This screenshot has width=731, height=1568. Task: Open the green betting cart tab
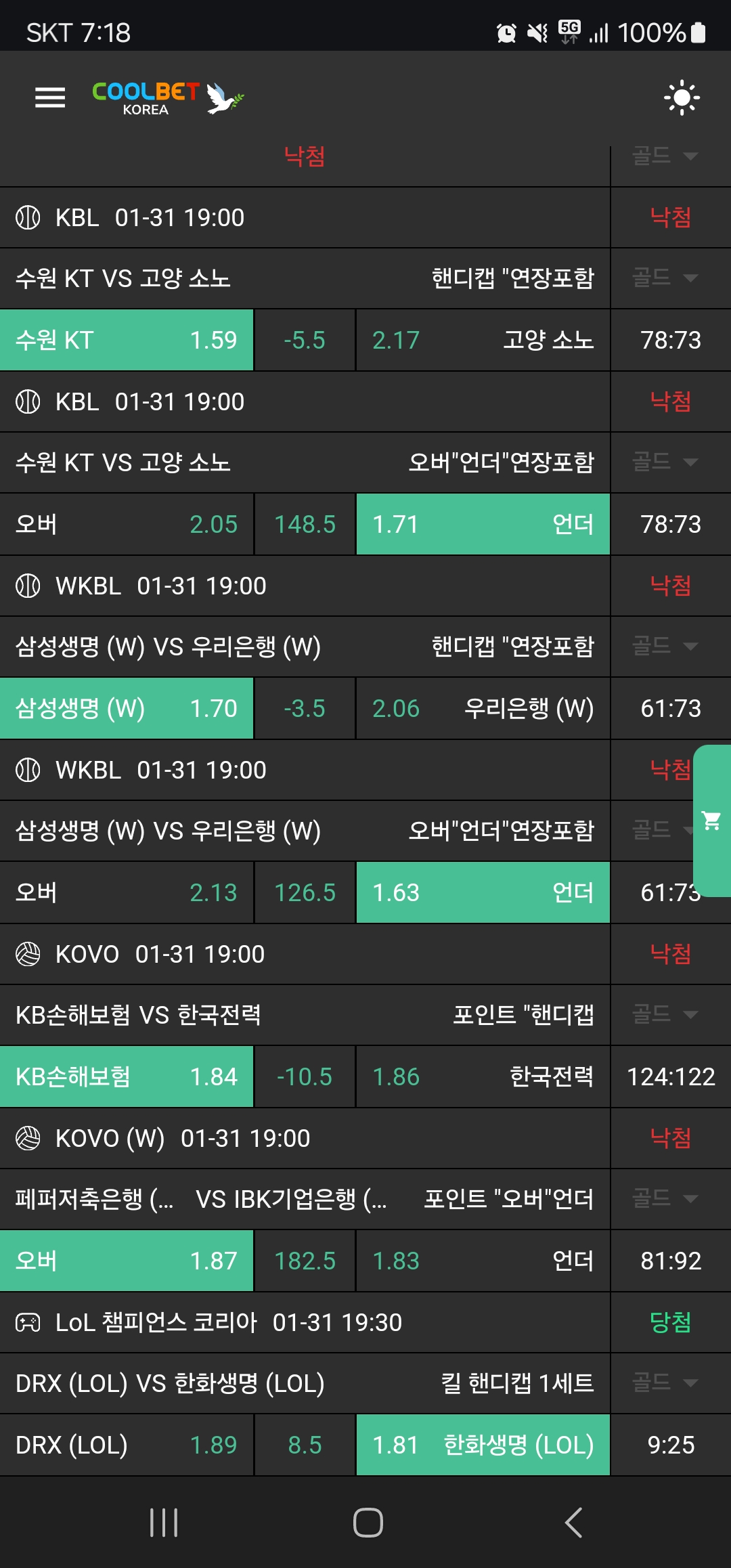click(x=712, y=821)
